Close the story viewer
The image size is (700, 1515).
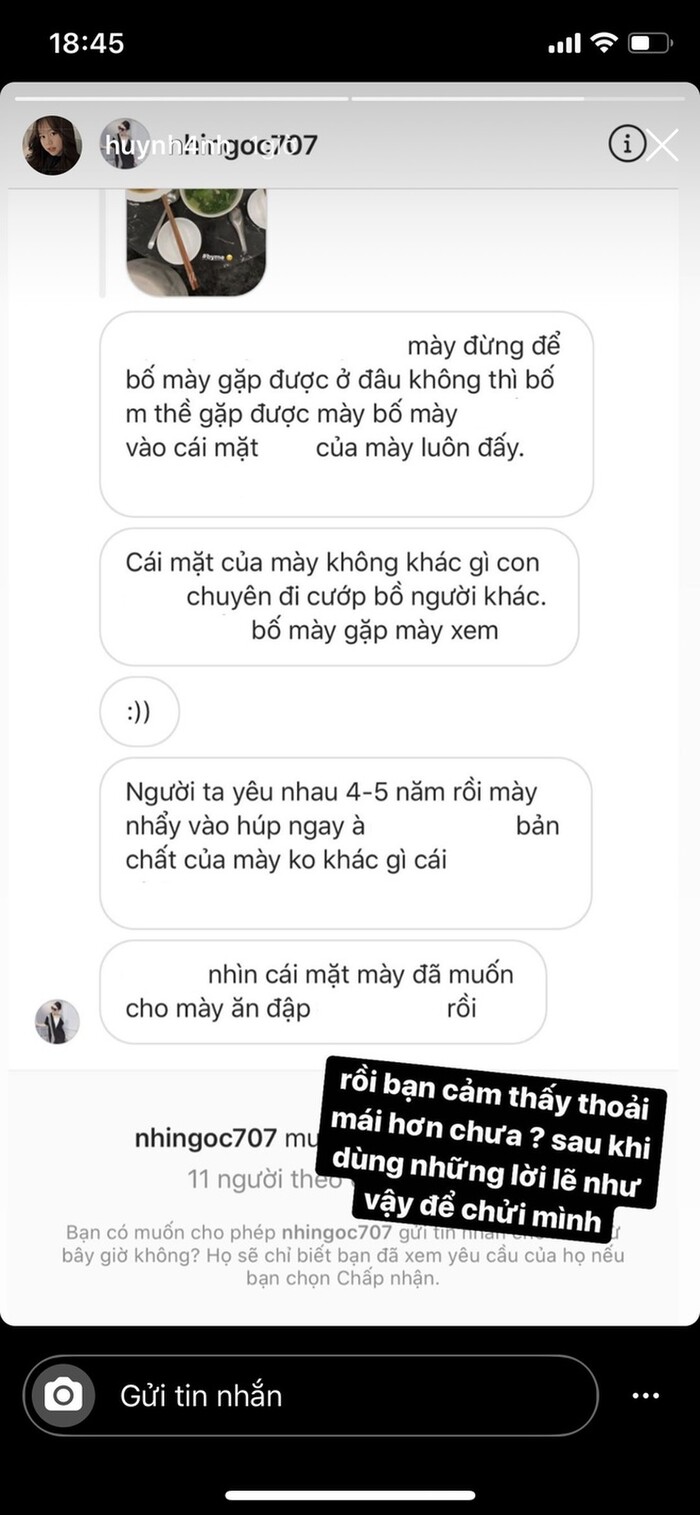pos(663,146)
